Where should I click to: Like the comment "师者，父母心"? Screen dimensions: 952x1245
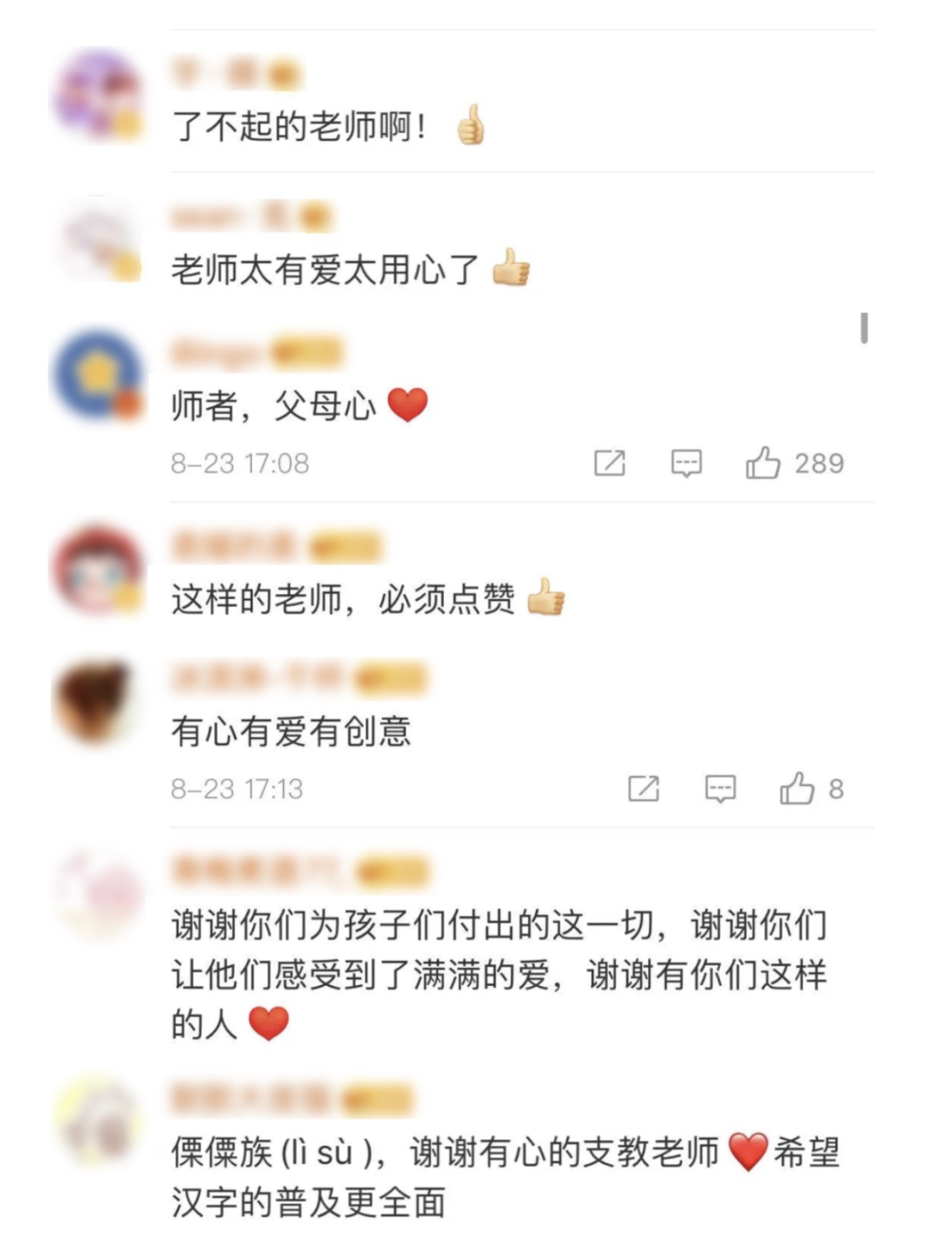763,463
